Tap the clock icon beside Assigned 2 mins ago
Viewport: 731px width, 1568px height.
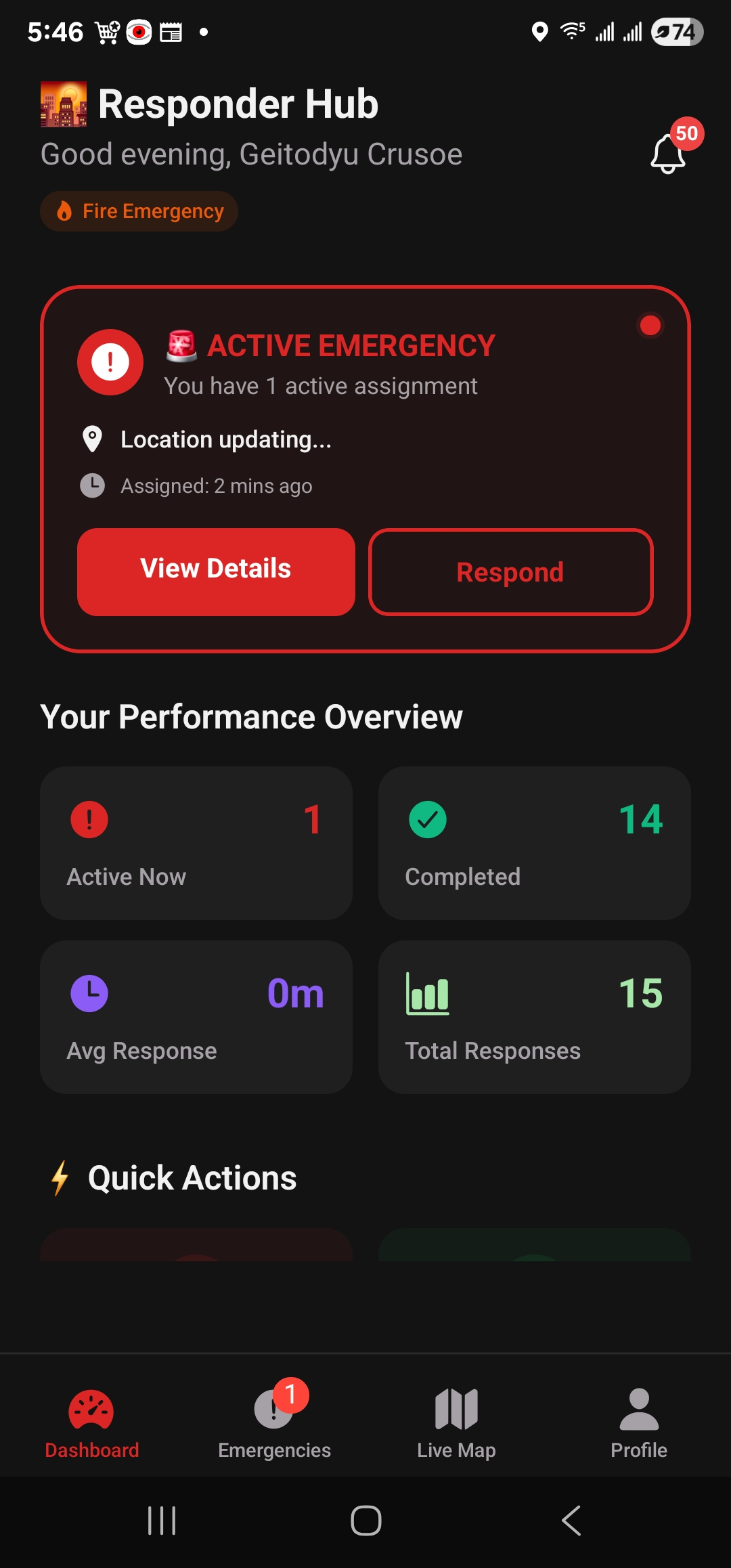pyautogui.click(x=92, y=485)
